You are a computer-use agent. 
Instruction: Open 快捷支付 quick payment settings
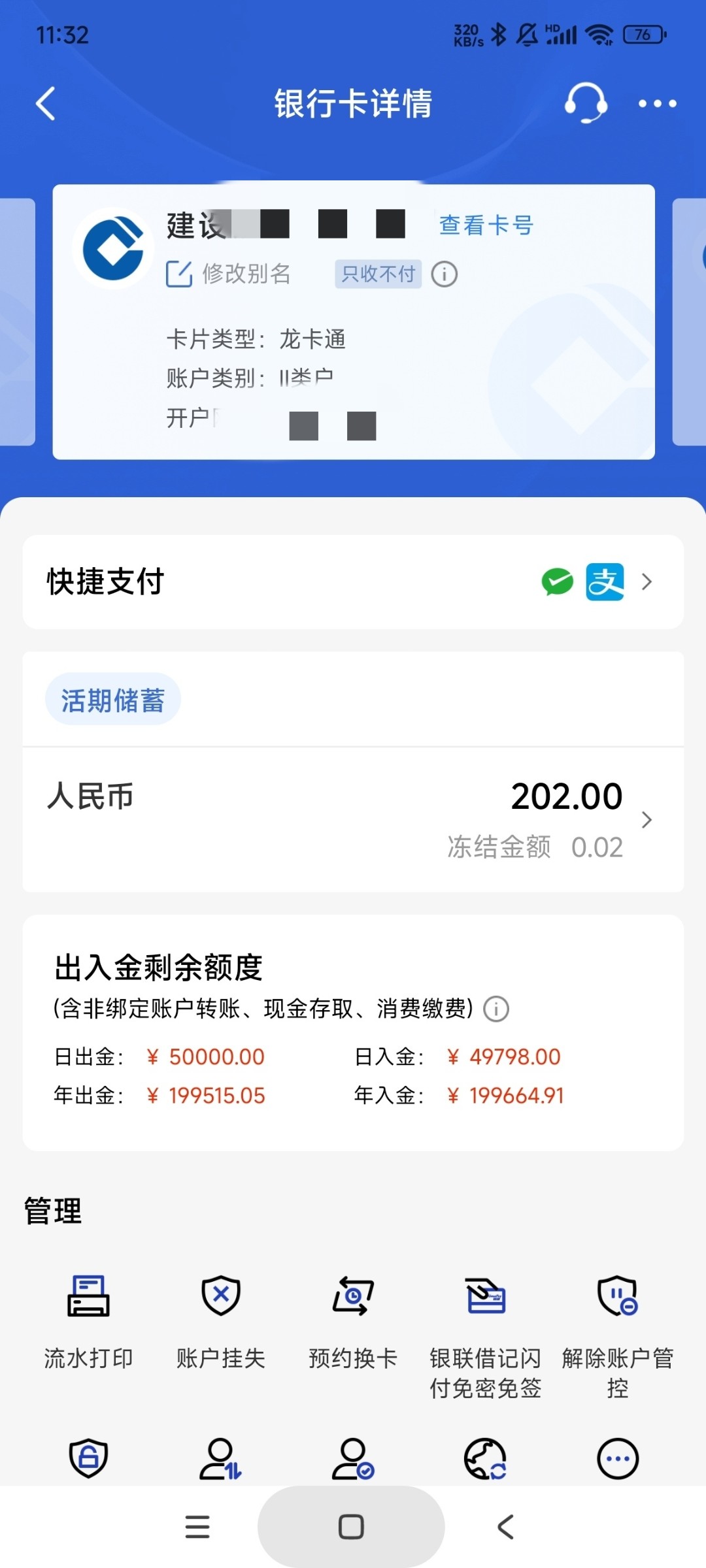pyautogui.click(x=353, y=581)
